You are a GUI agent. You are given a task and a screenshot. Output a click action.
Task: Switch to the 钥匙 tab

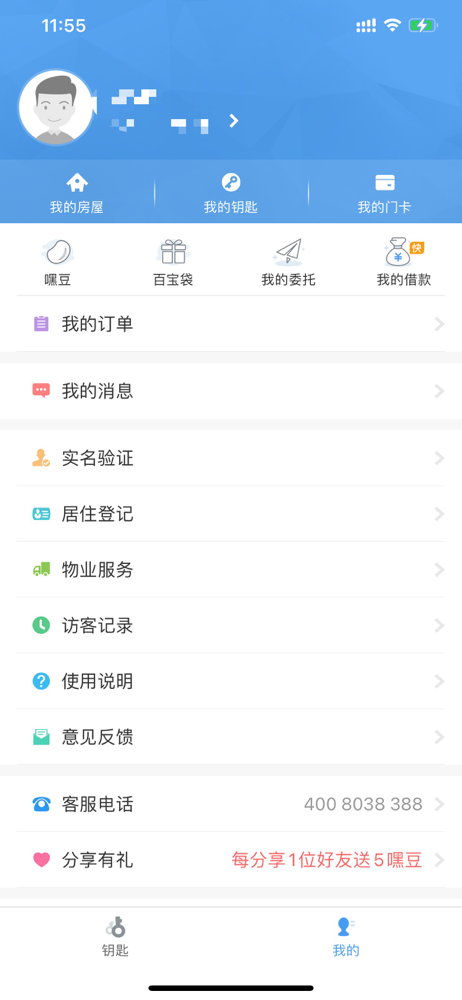click(x=116, y=937)
